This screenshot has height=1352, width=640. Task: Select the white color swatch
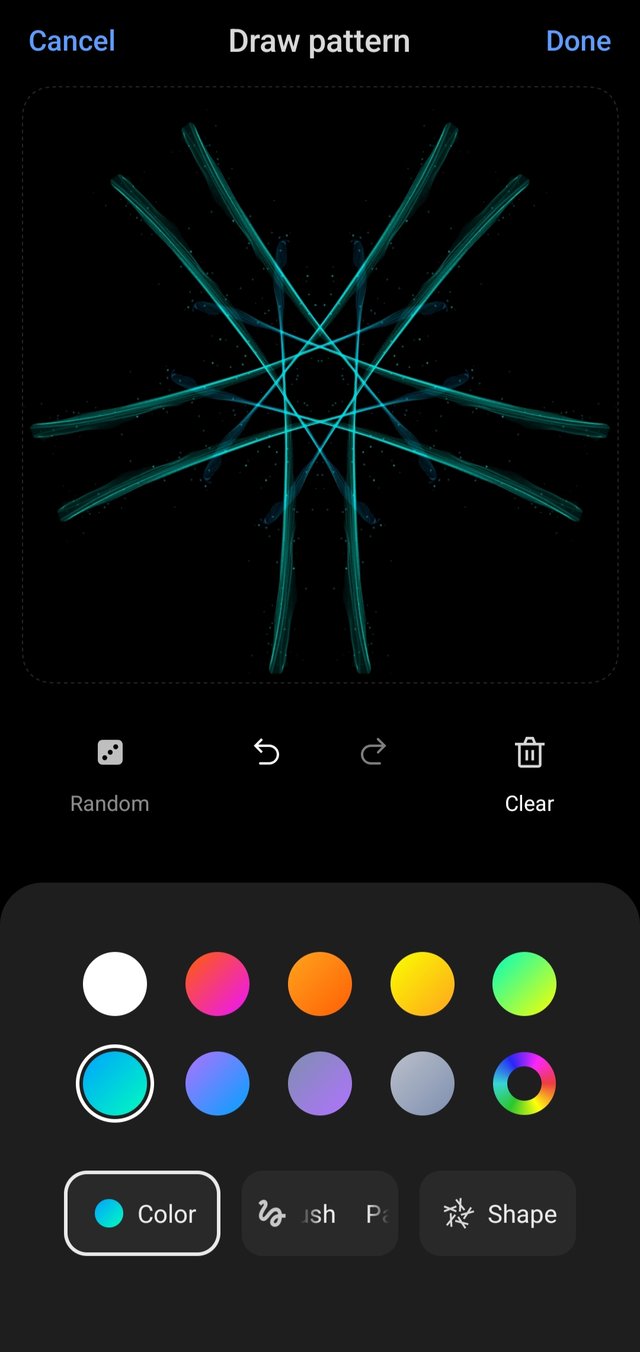point(115,984)
